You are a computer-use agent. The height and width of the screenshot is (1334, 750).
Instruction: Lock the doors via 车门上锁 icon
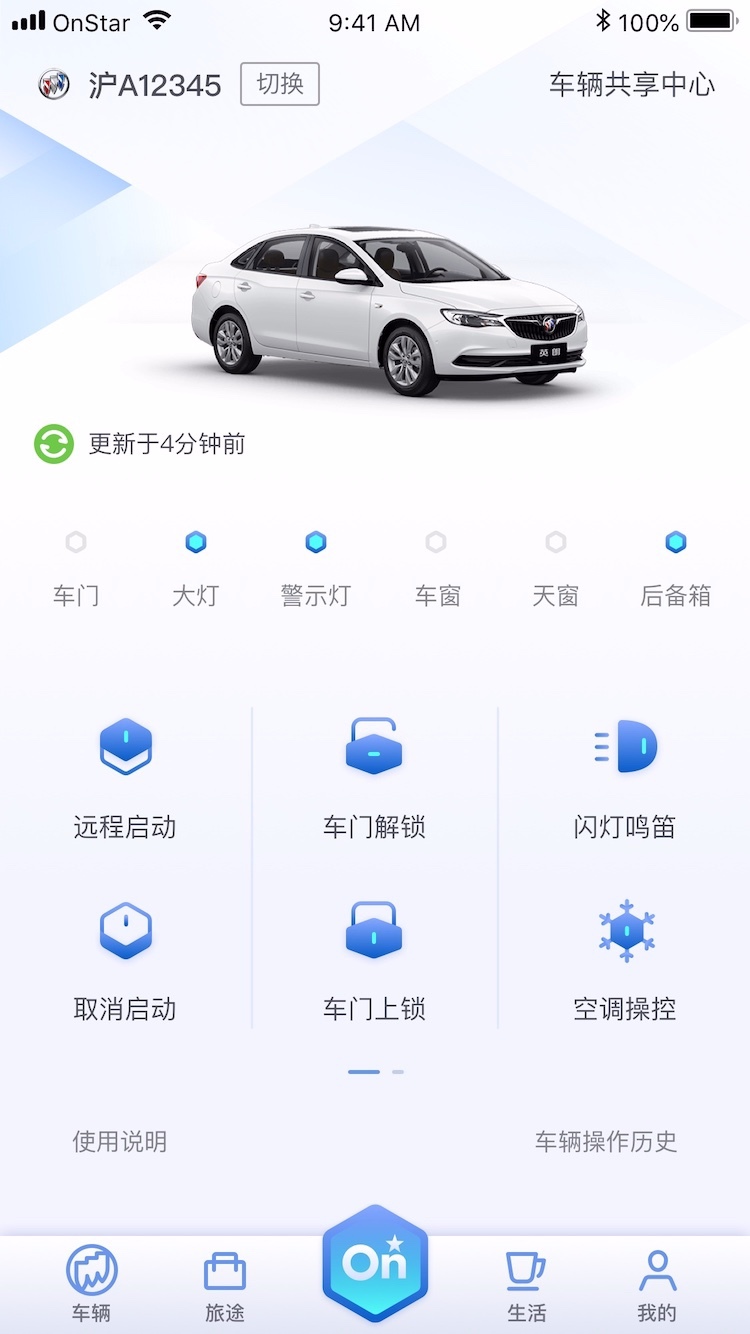click(374, 930)
